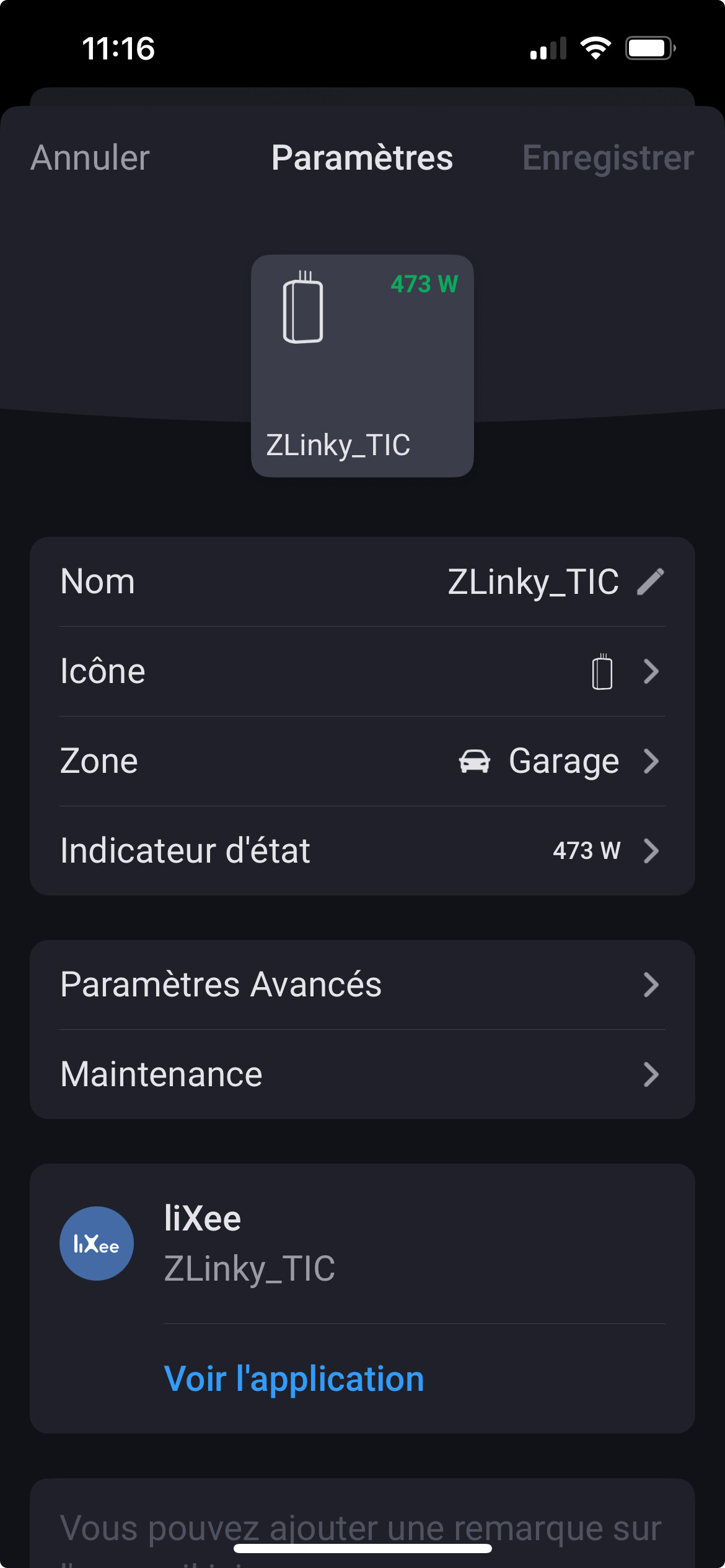Open the Icône selection row
This screenshot has height=1568, width=725.
362,671
